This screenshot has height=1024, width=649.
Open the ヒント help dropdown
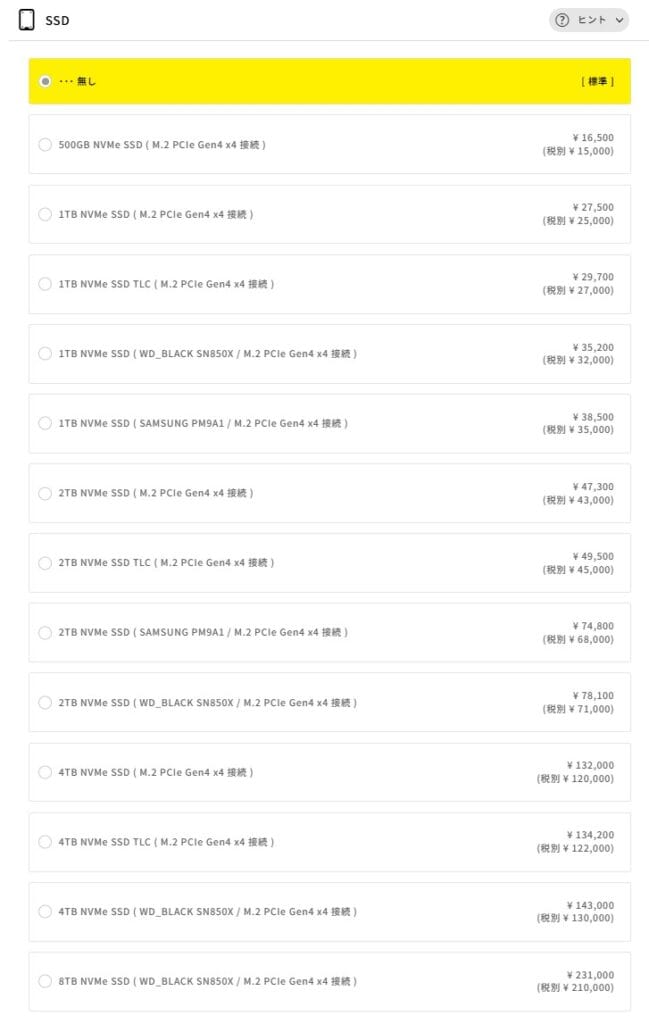[x=588, y=20]
